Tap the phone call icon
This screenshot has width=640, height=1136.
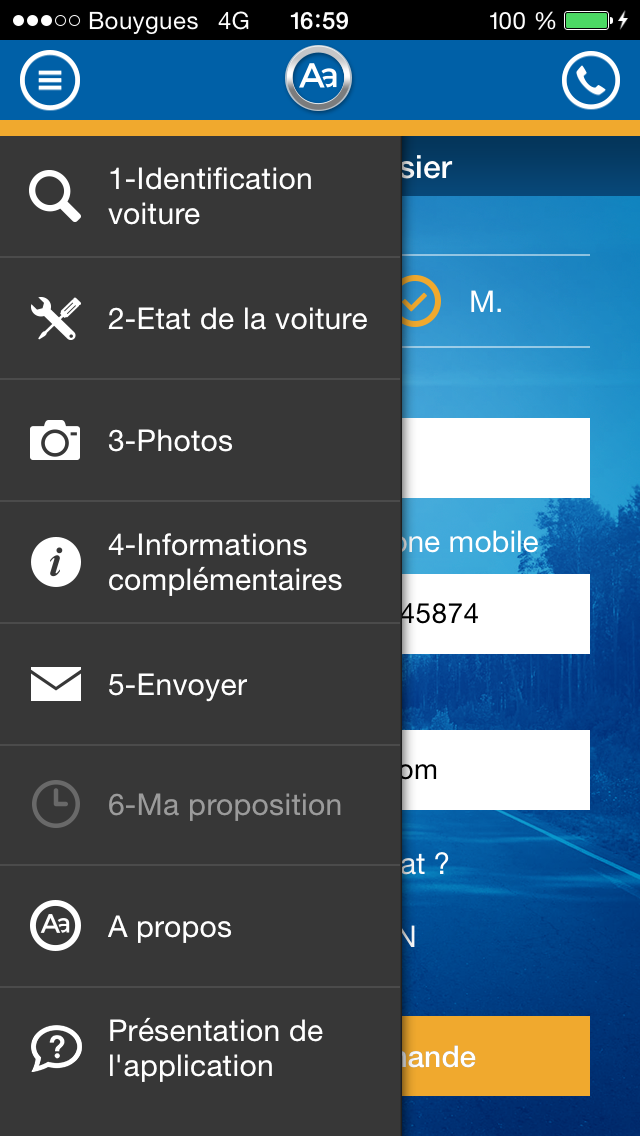point(591,80)
